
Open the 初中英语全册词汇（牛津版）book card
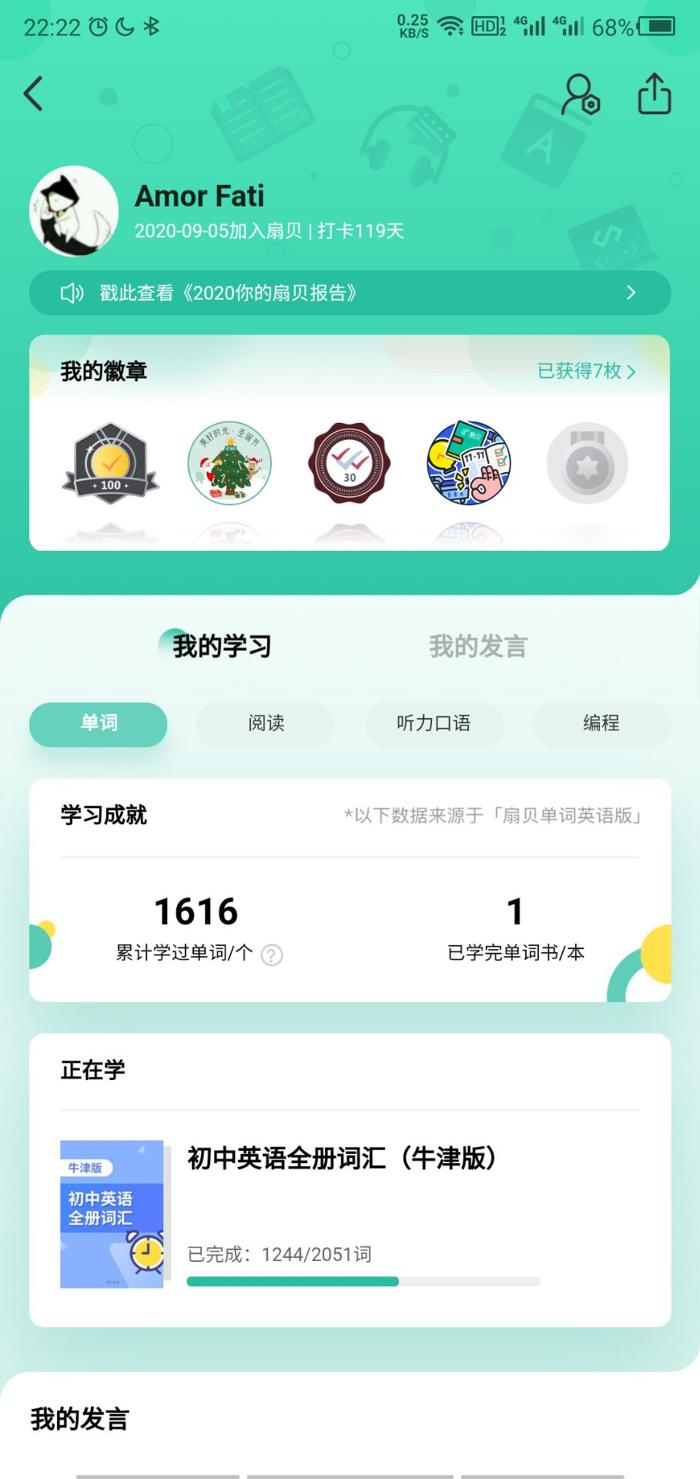(350, 1214)
